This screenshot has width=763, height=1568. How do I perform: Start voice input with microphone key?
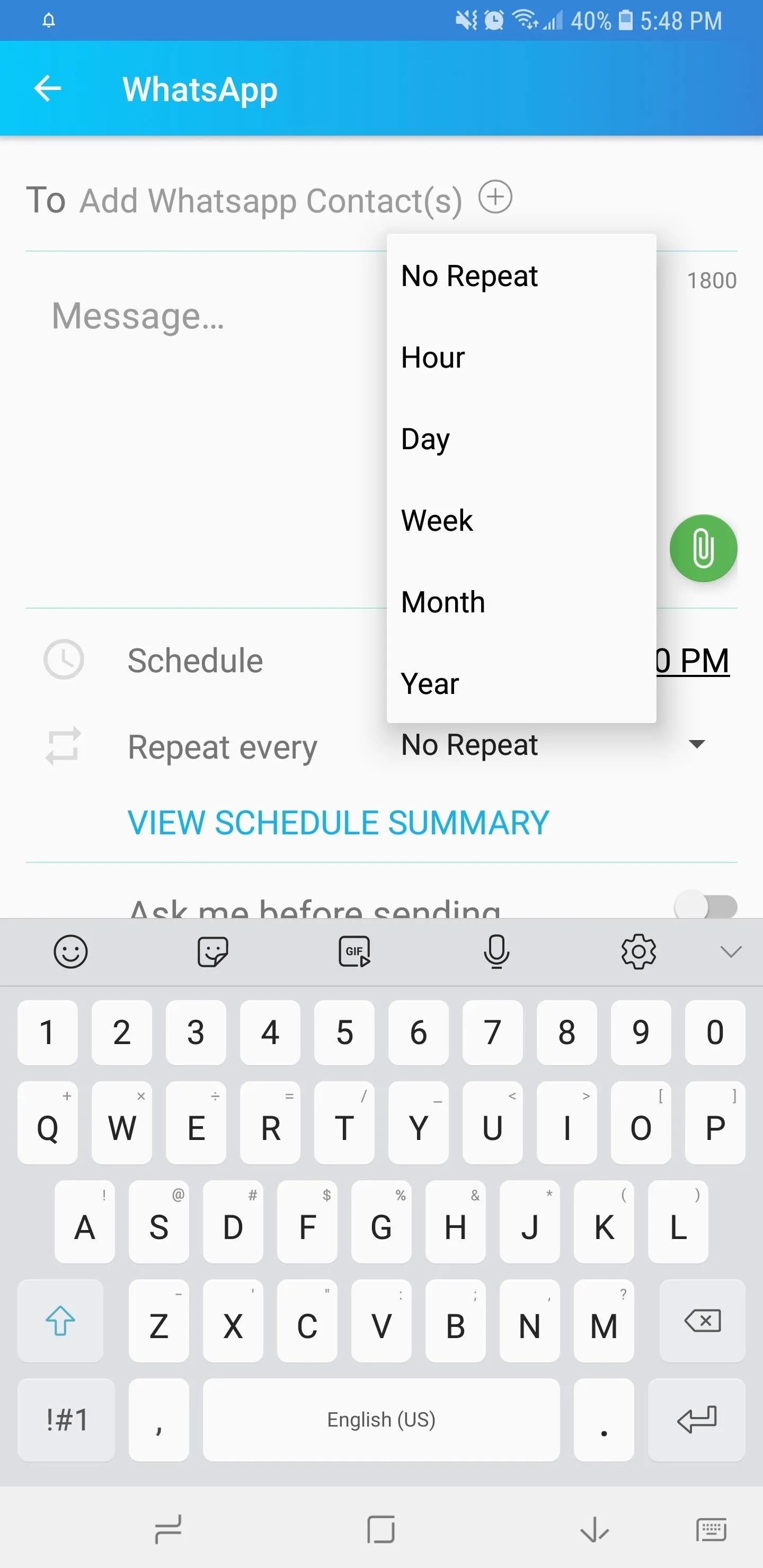pos(496,951)
